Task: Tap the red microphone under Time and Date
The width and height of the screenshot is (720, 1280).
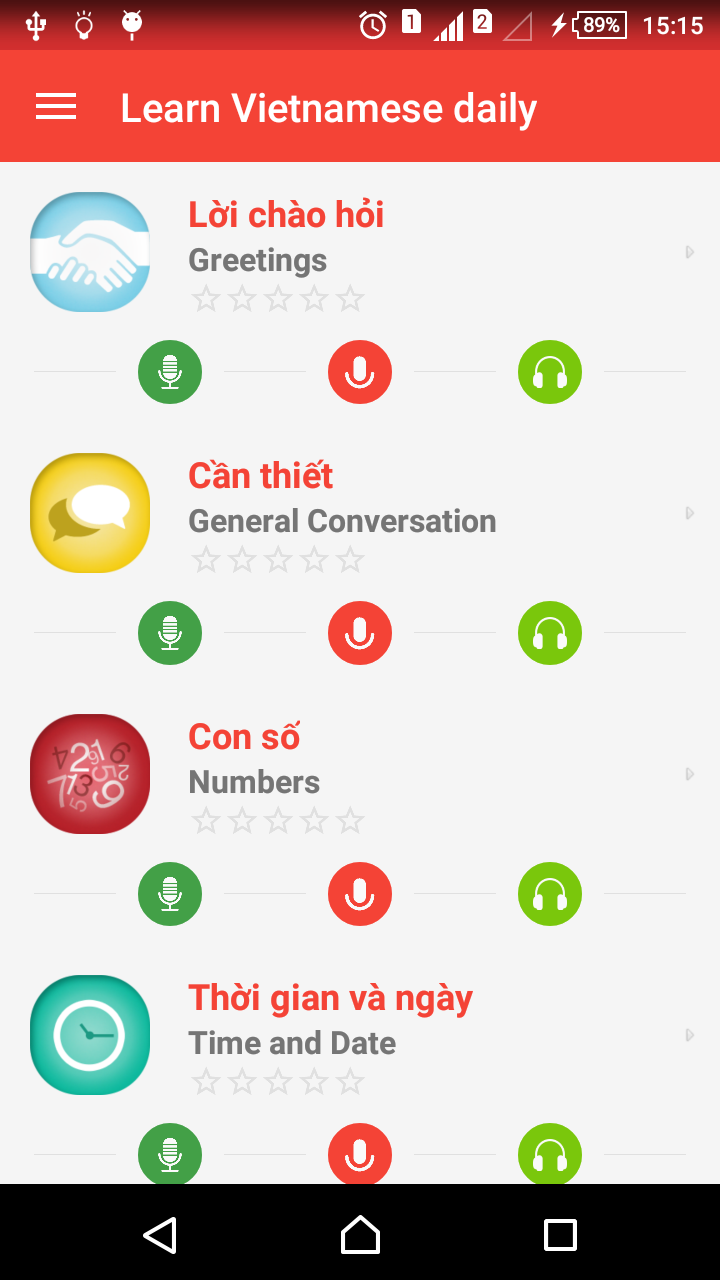Action: (360, 1154)
